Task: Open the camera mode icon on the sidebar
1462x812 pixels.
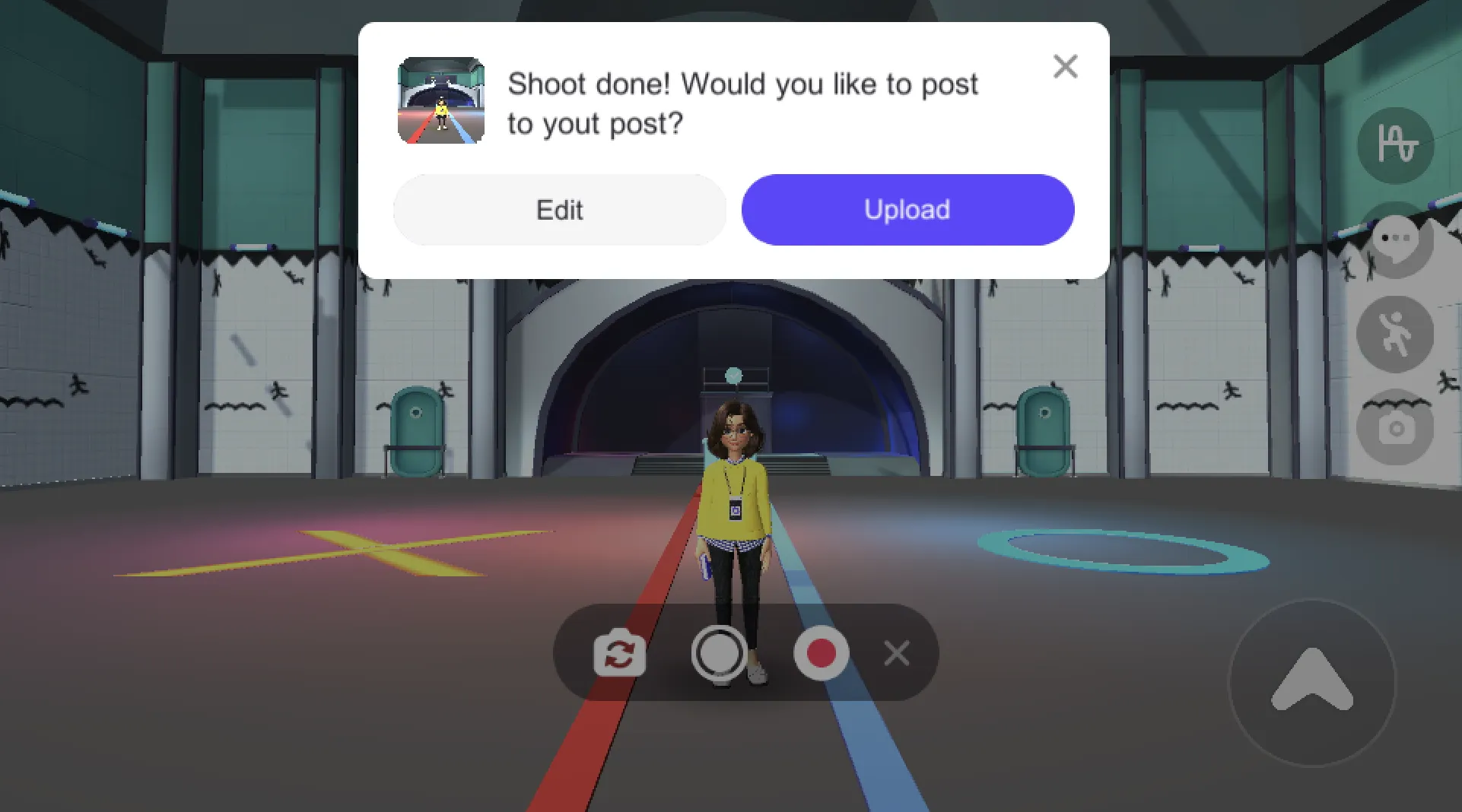Action: click(1395, 429)
